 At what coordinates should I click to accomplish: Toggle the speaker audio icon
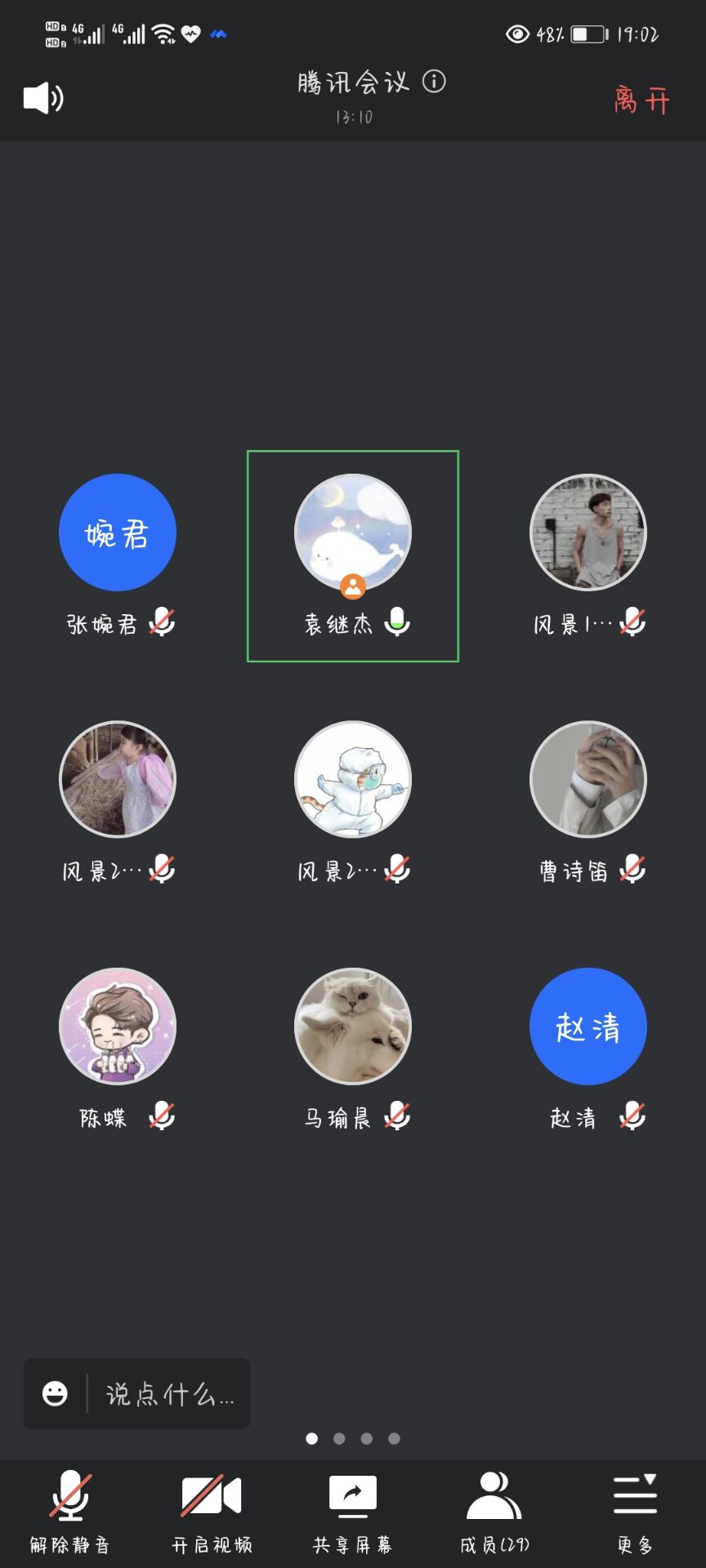pos(42,99)
